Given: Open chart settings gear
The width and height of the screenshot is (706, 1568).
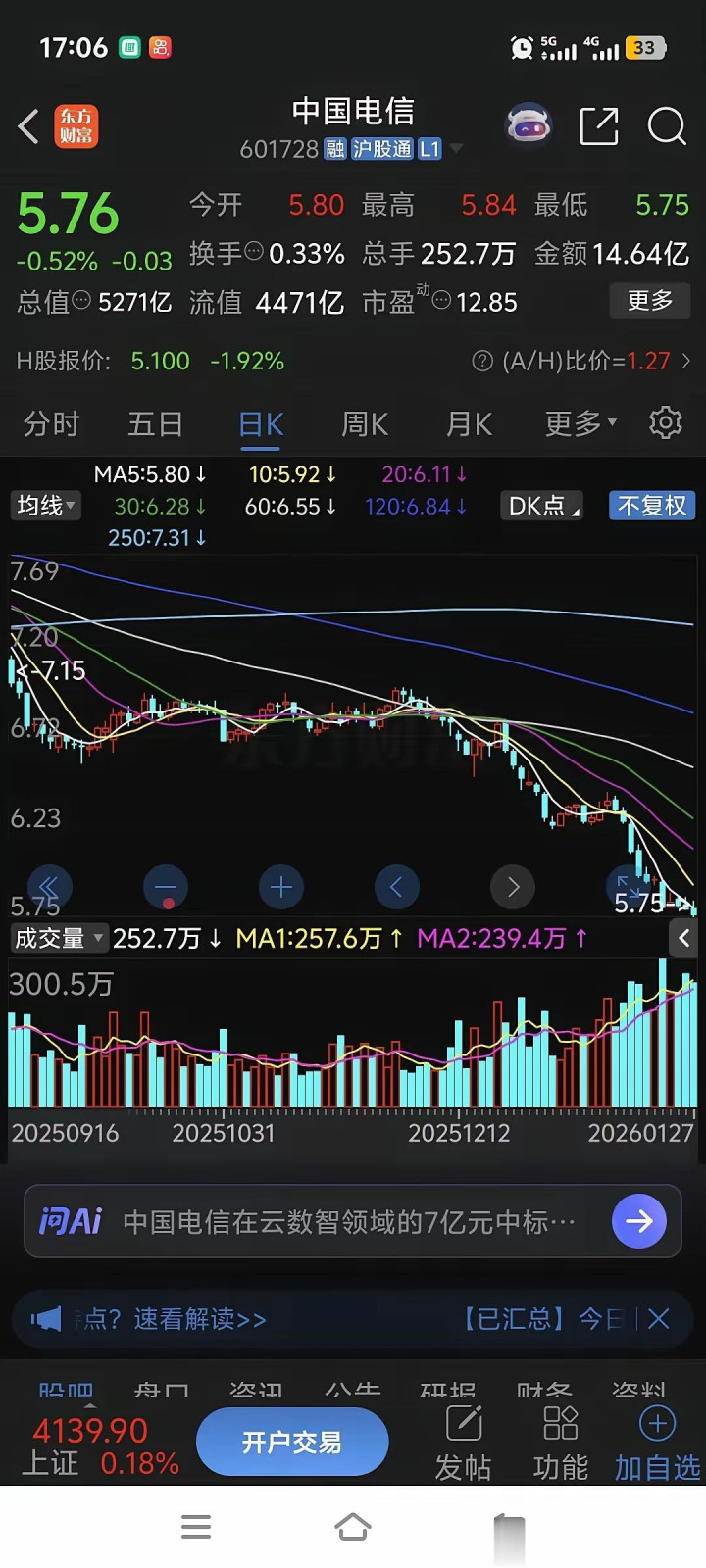Looking at the screenshot, I should (666, 423).
